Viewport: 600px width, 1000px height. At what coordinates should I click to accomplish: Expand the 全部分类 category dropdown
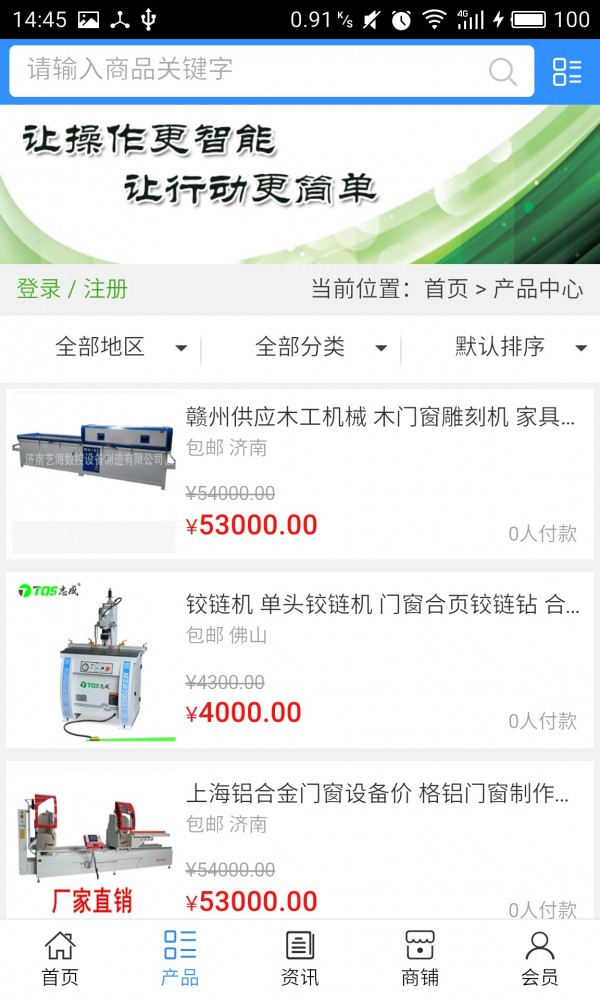point(320,347)
